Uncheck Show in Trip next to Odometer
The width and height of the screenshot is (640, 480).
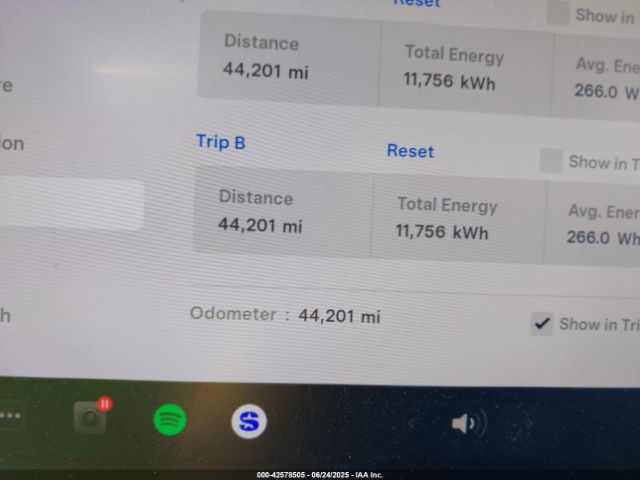(541, 323)
